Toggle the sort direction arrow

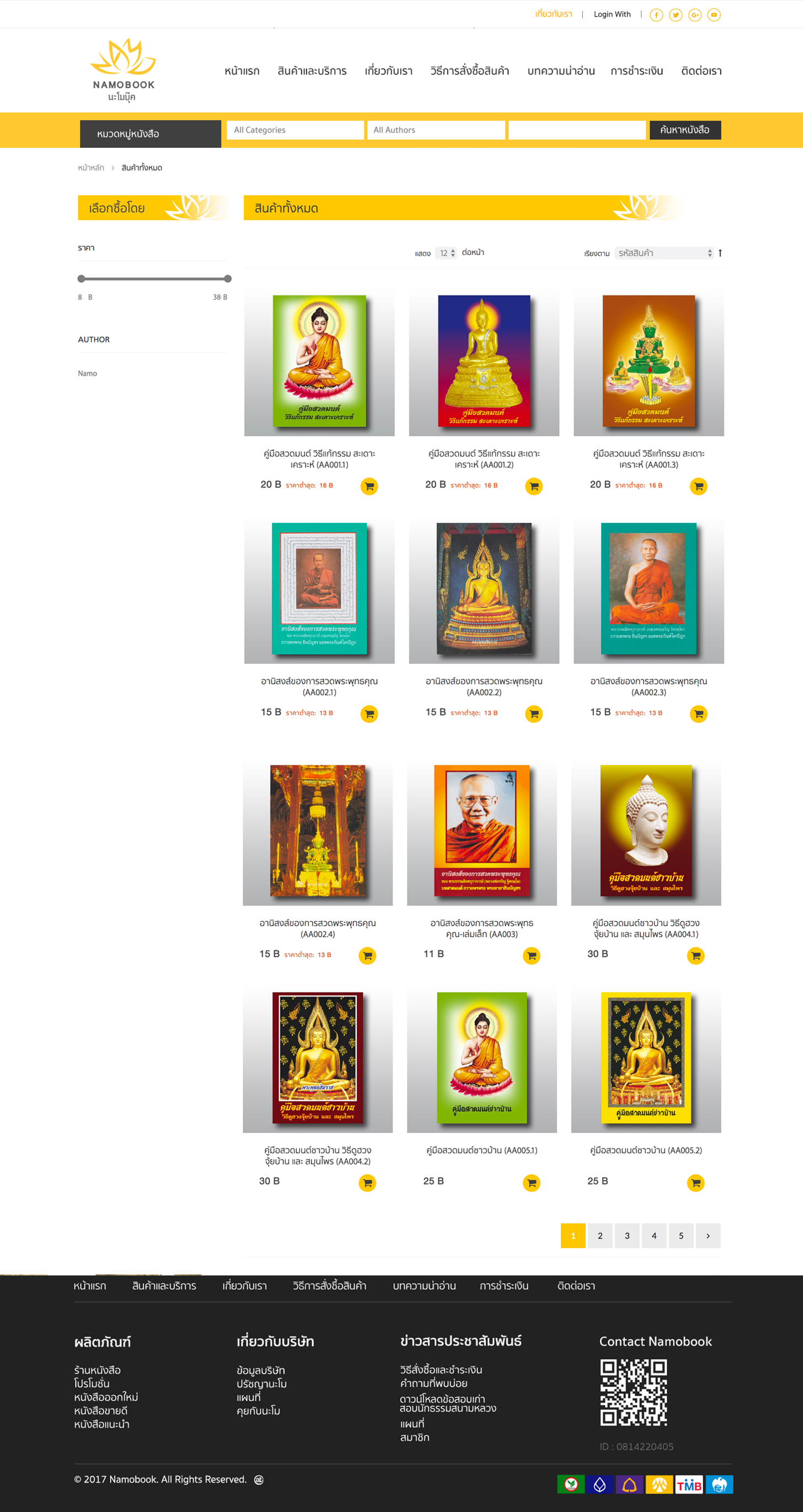pos(720,253)
